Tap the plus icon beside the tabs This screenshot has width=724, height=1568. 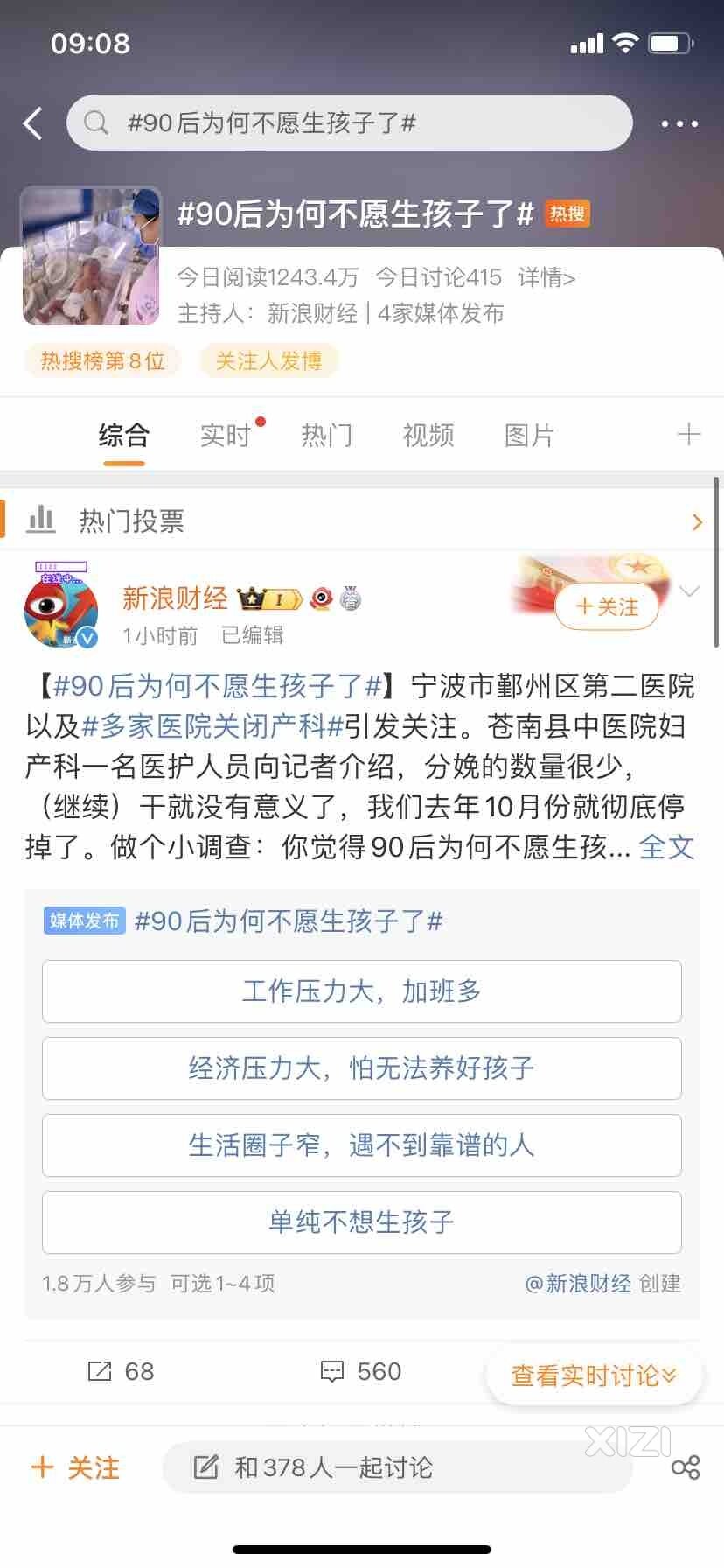[688, 434]
